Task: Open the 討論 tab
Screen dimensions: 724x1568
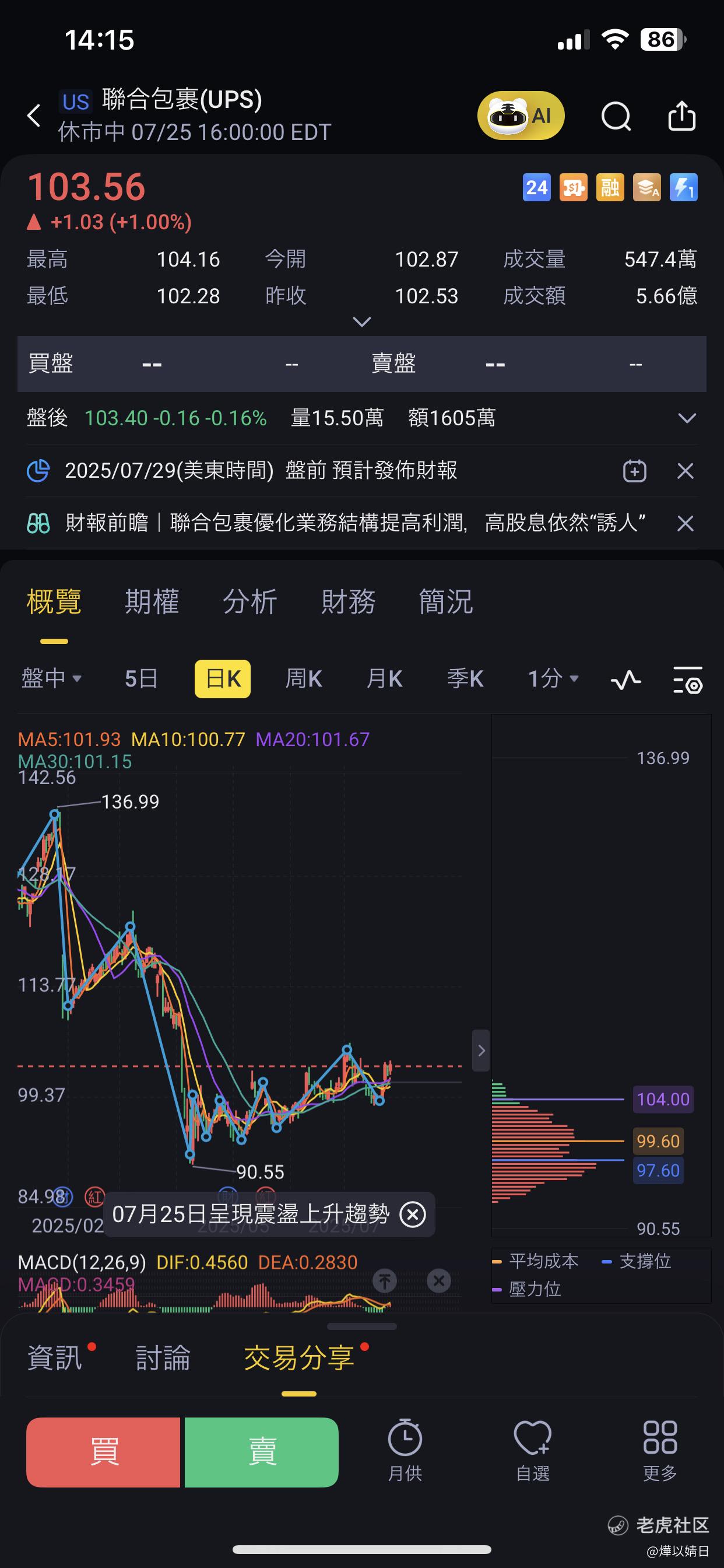Action: click(x=163, y=1357)
